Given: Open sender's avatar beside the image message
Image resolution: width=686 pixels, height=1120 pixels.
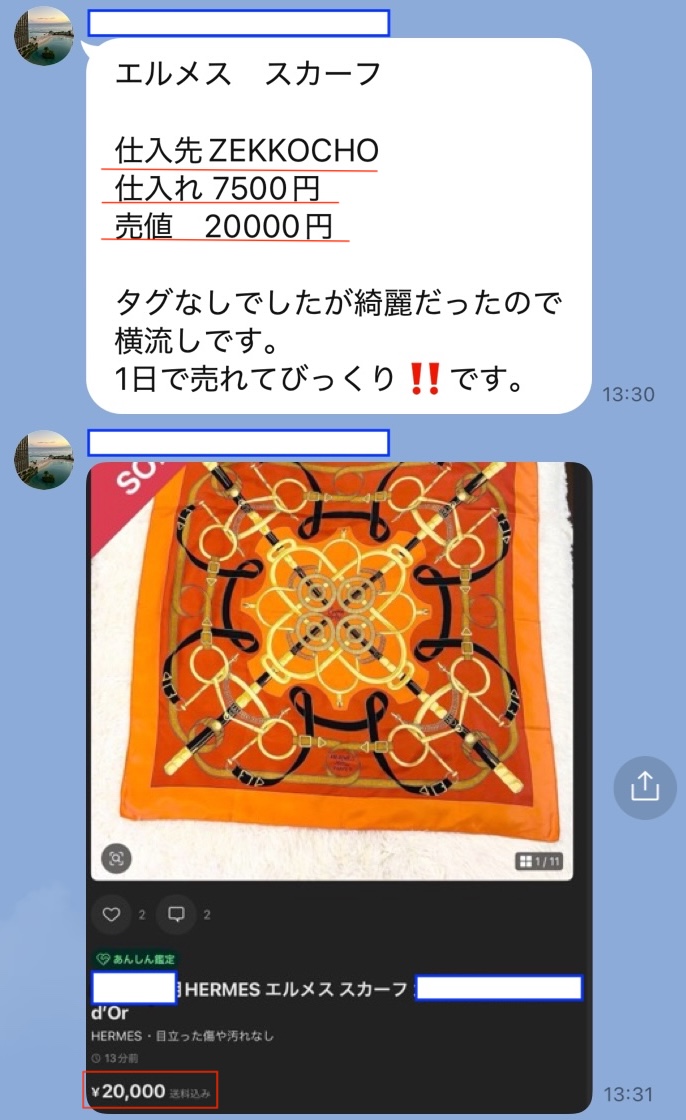Looking at the screenshot, I should (44, 460).
